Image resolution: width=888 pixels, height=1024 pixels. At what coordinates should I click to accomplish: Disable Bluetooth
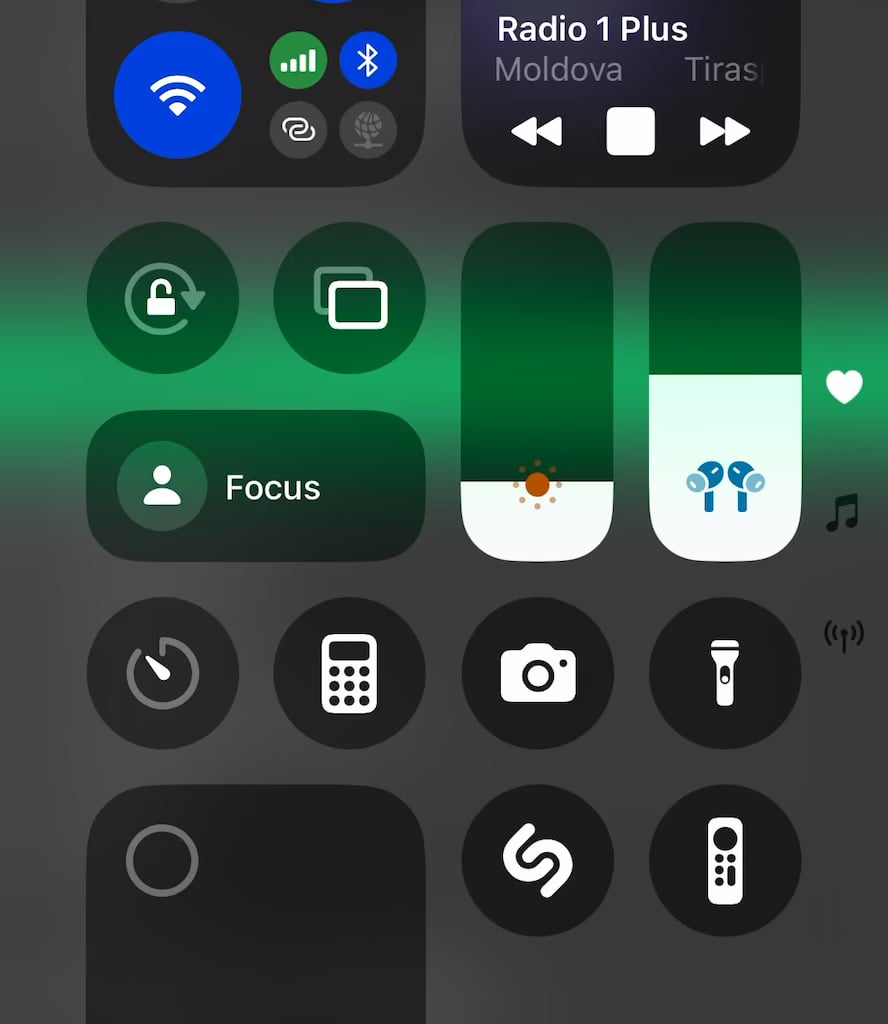pos(368,61)
